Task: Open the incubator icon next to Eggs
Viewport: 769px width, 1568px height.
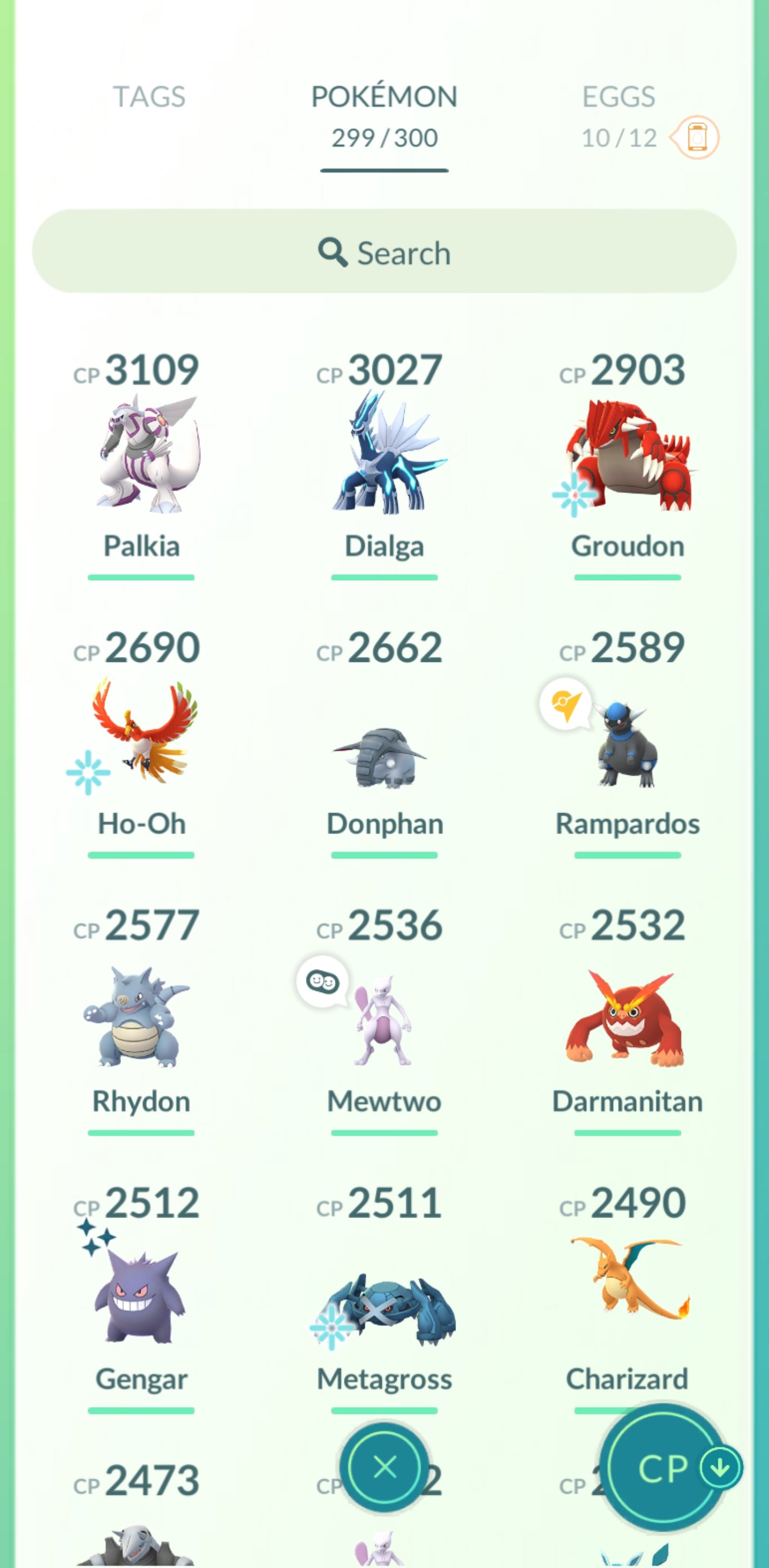Action: point(696,137)
